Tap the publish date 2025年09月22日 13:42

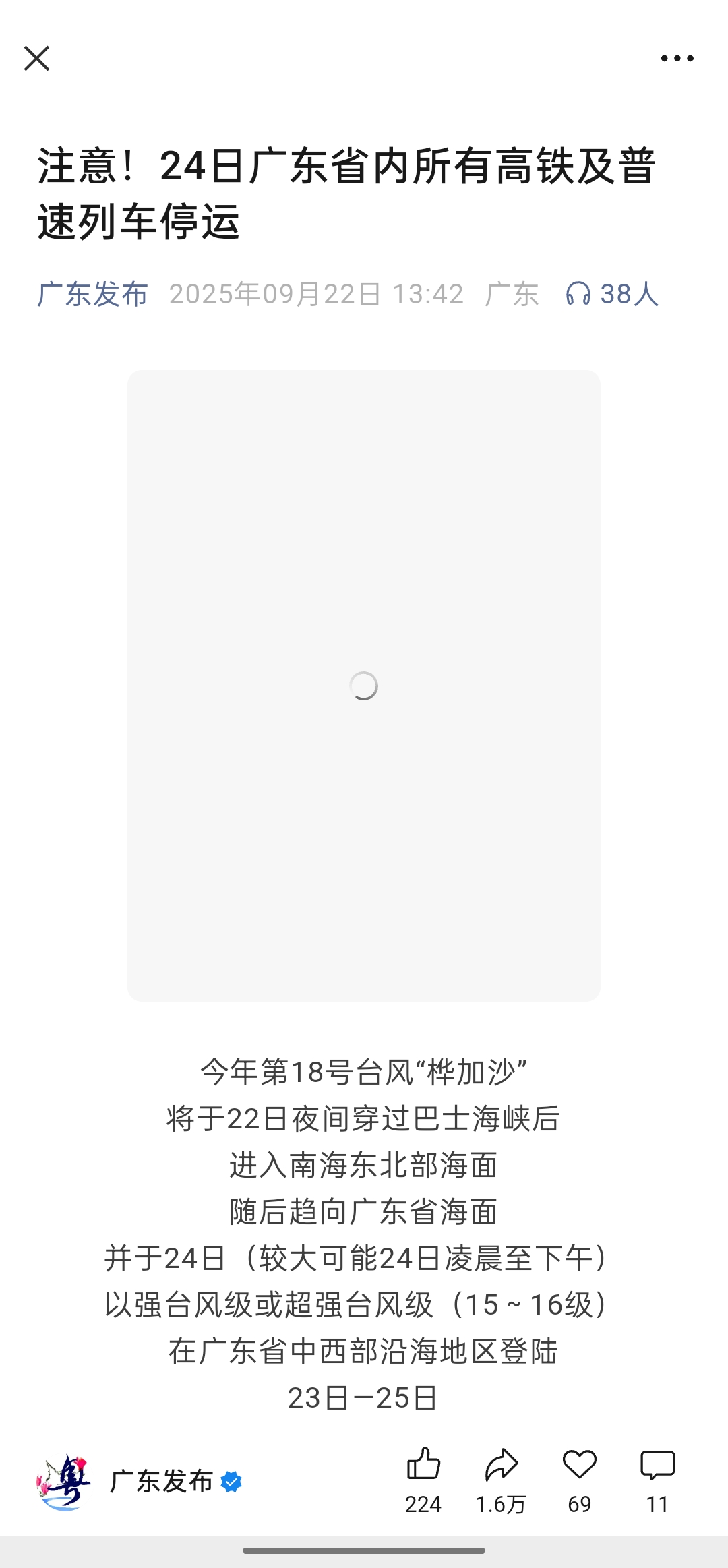coord(317,293)
